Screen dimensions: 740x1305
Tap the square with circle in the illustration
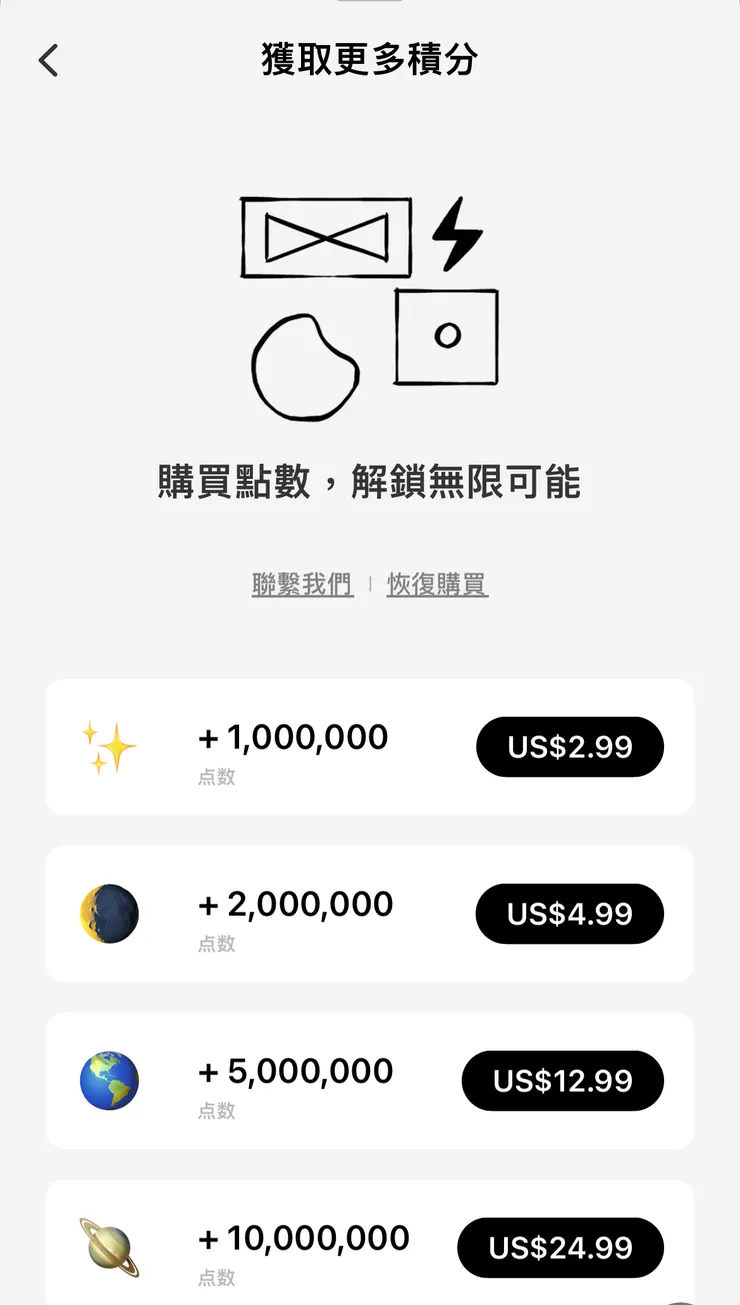[x=446, y=337]
